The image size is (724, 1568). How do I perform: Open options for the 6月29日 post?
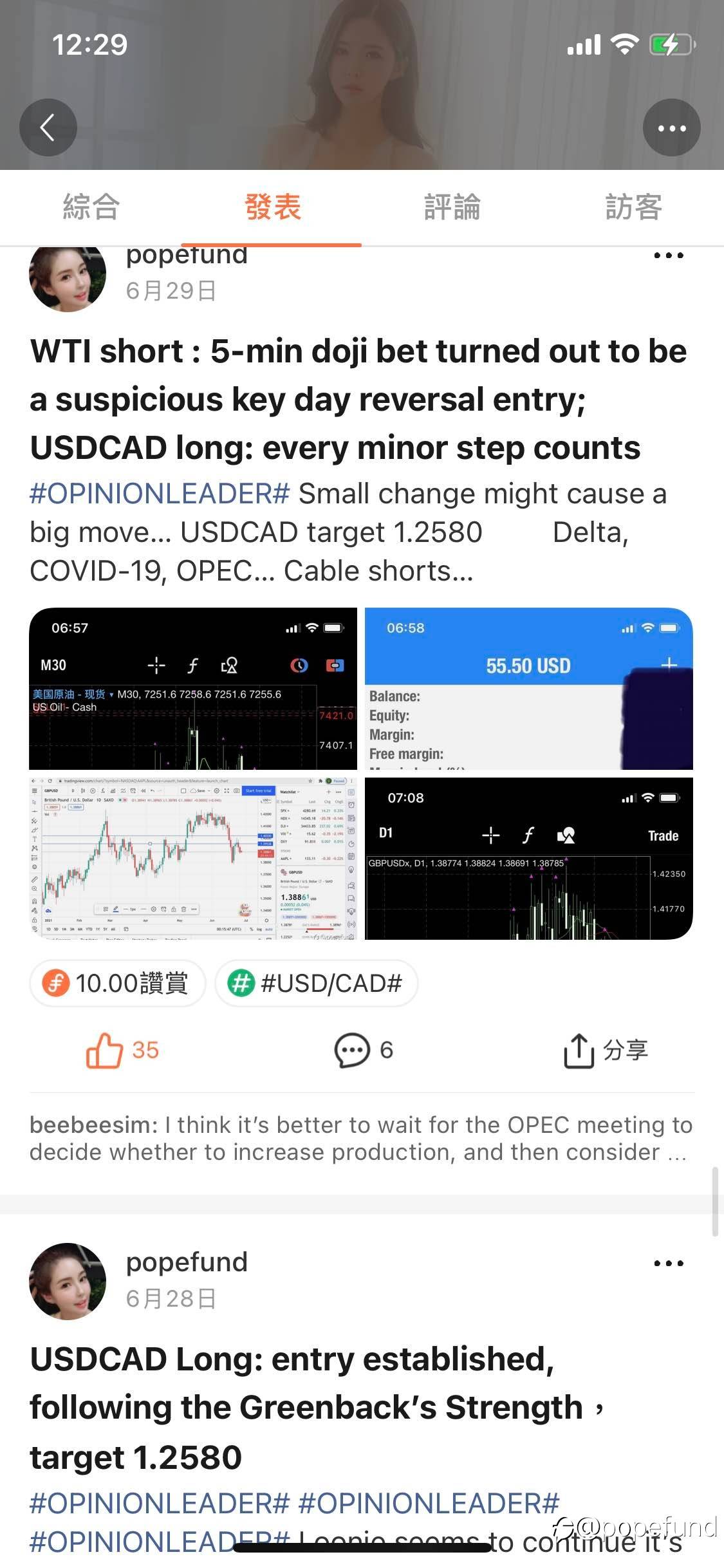668,256
